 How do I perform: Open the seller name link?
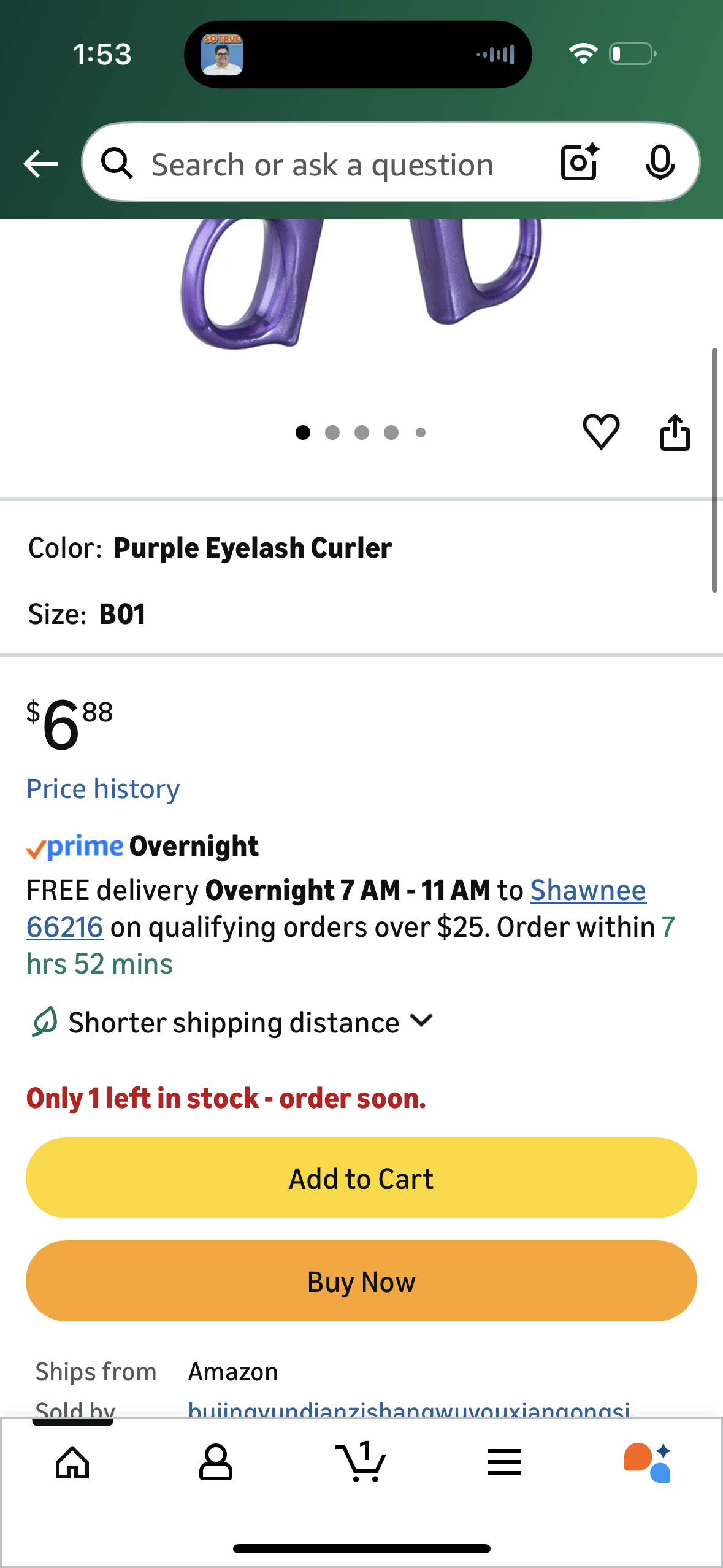pos(408,1409)
